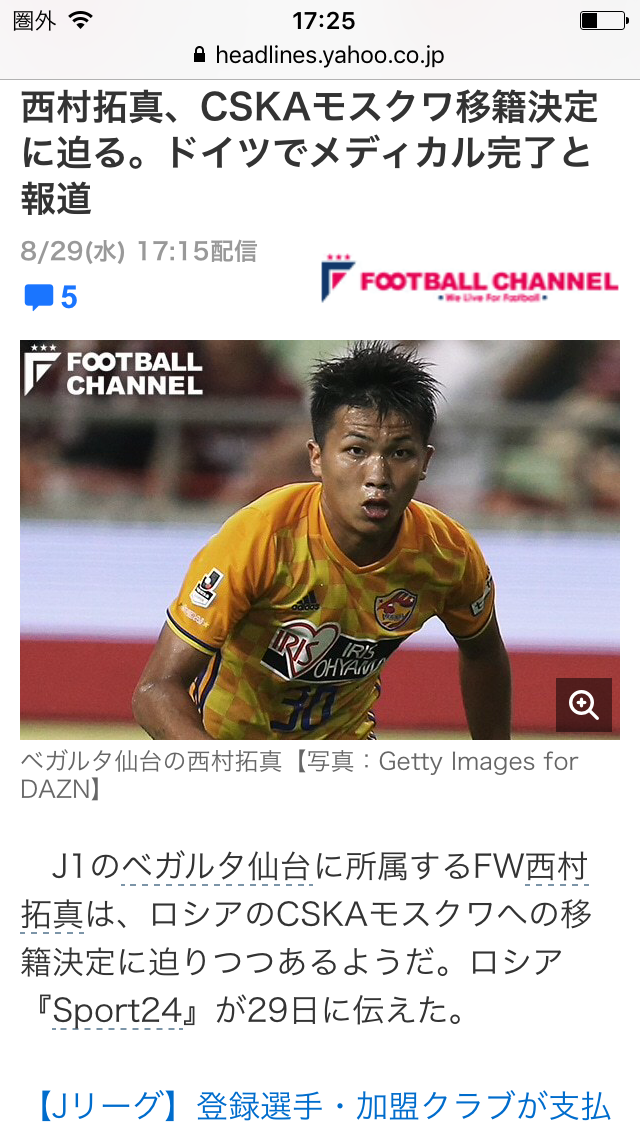This screenshot has height=1136, width=640.
Task: Open the ベガルタ仙台 keyword link
Action: [215, 866]
